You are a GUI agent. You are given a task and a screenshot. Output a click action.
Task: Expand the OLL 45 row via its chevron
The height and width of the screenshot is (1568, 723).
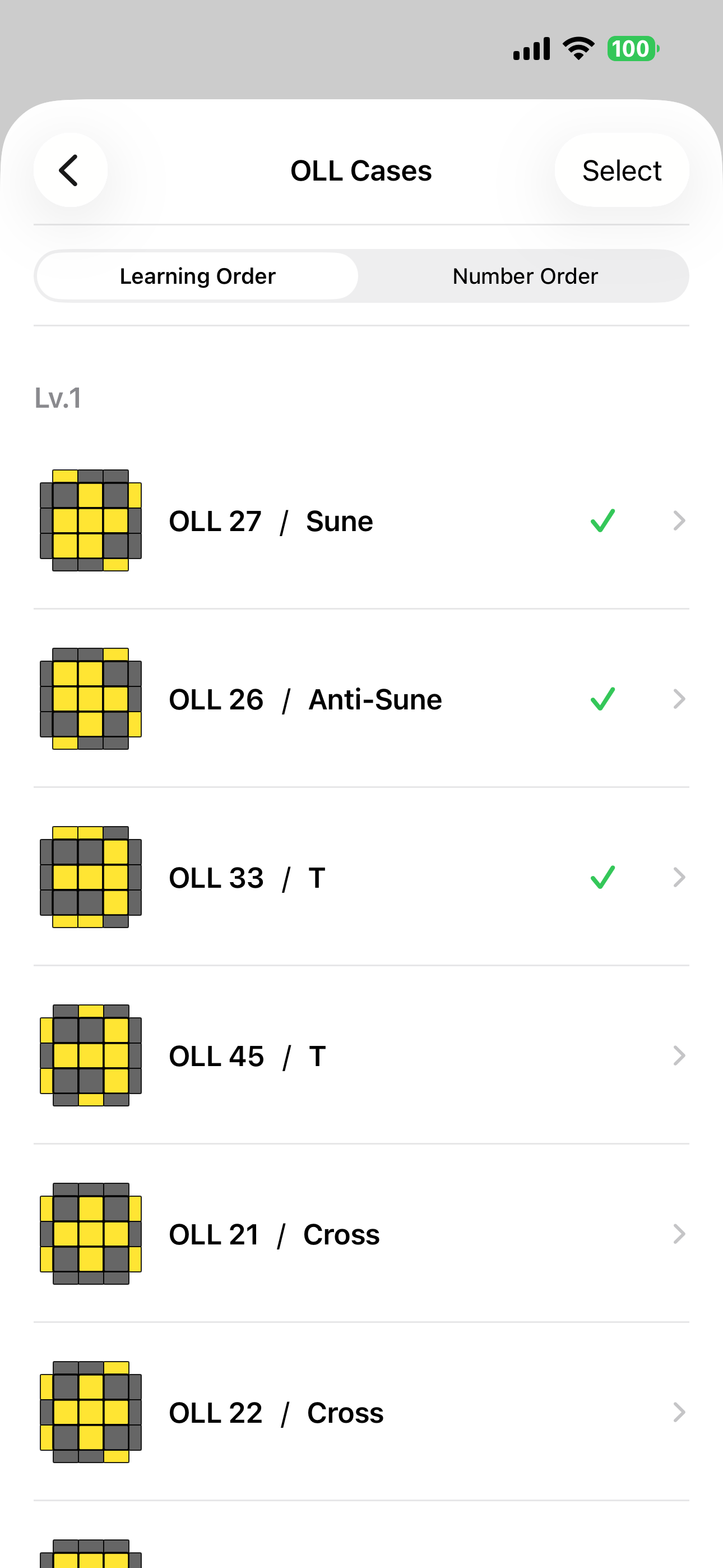coord(679,1055)
